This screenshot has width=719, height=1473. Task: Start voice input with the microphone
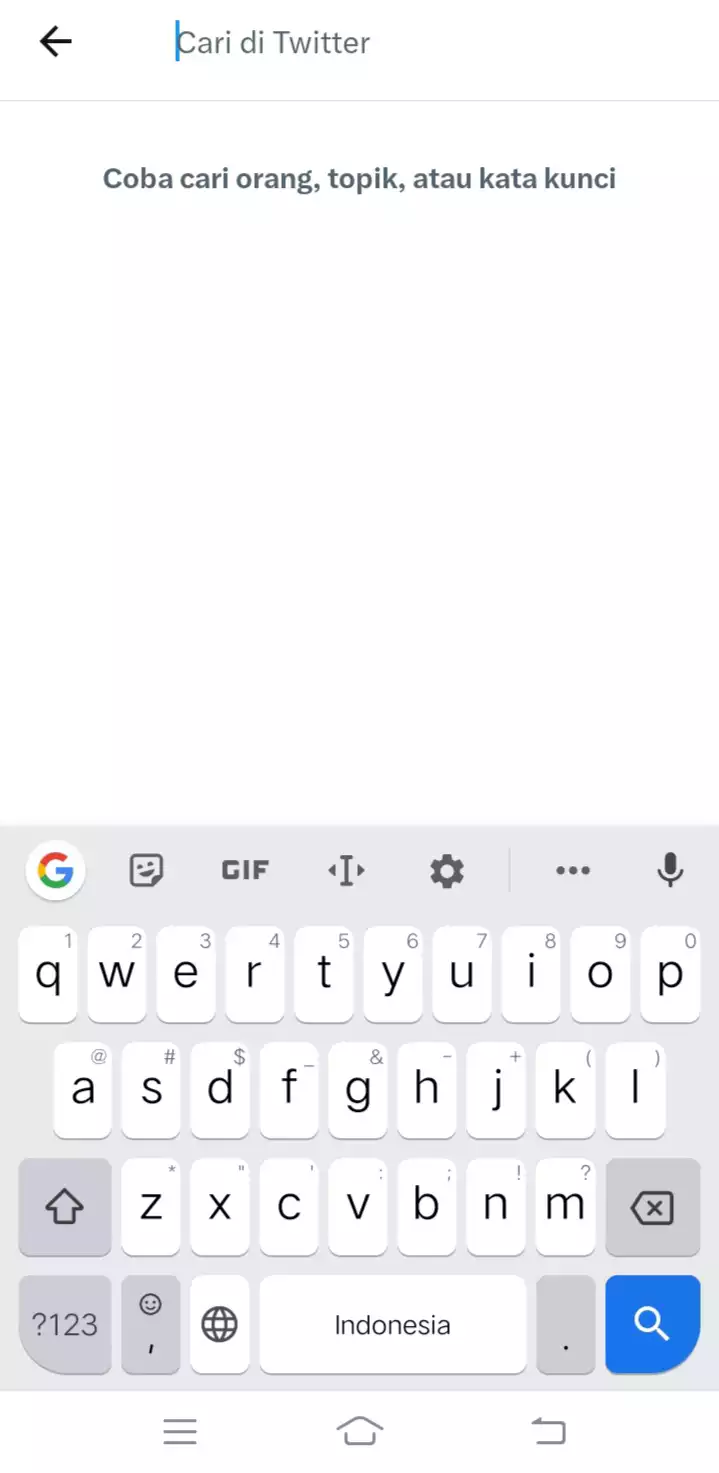(x=670, y=871)
